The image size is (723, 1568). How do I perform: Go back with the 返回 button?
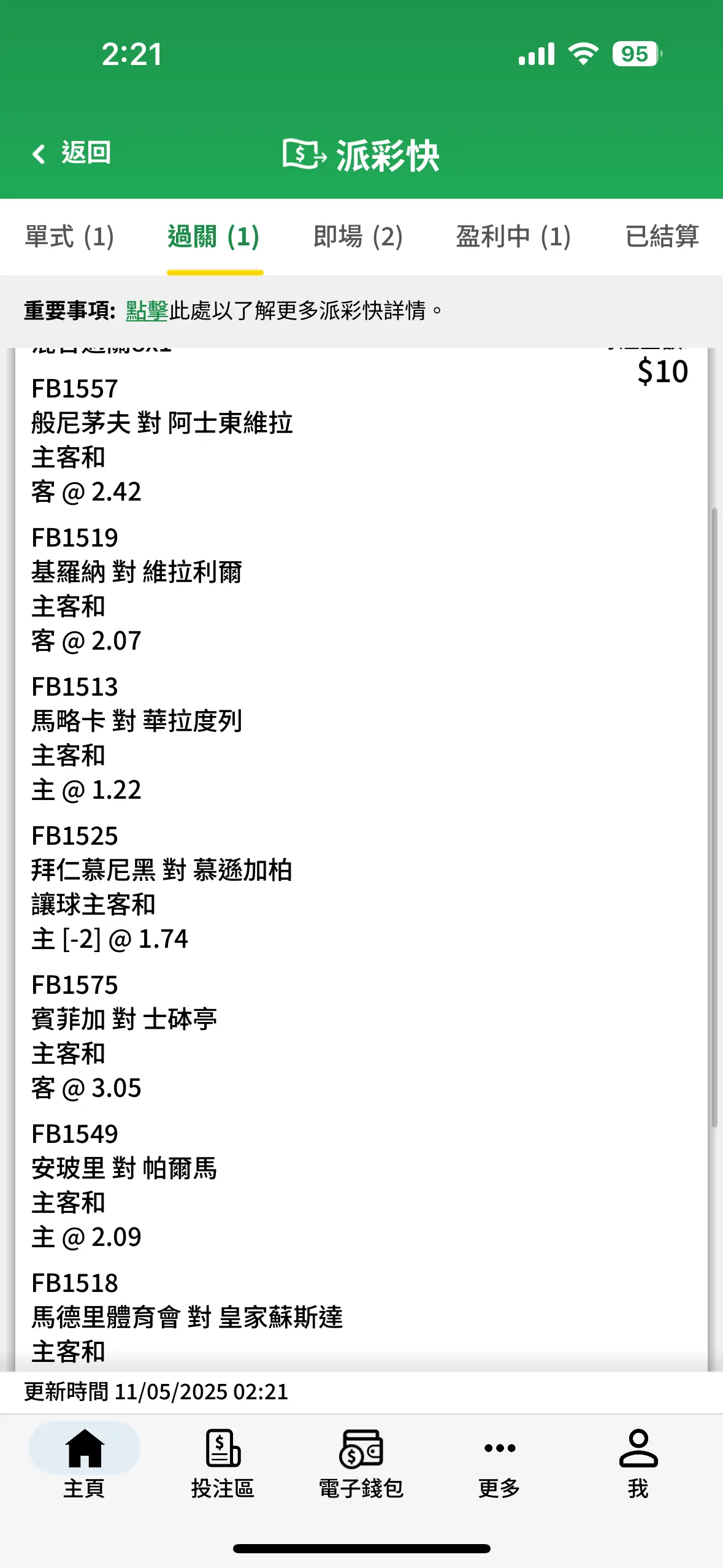(x=71, y=153)
